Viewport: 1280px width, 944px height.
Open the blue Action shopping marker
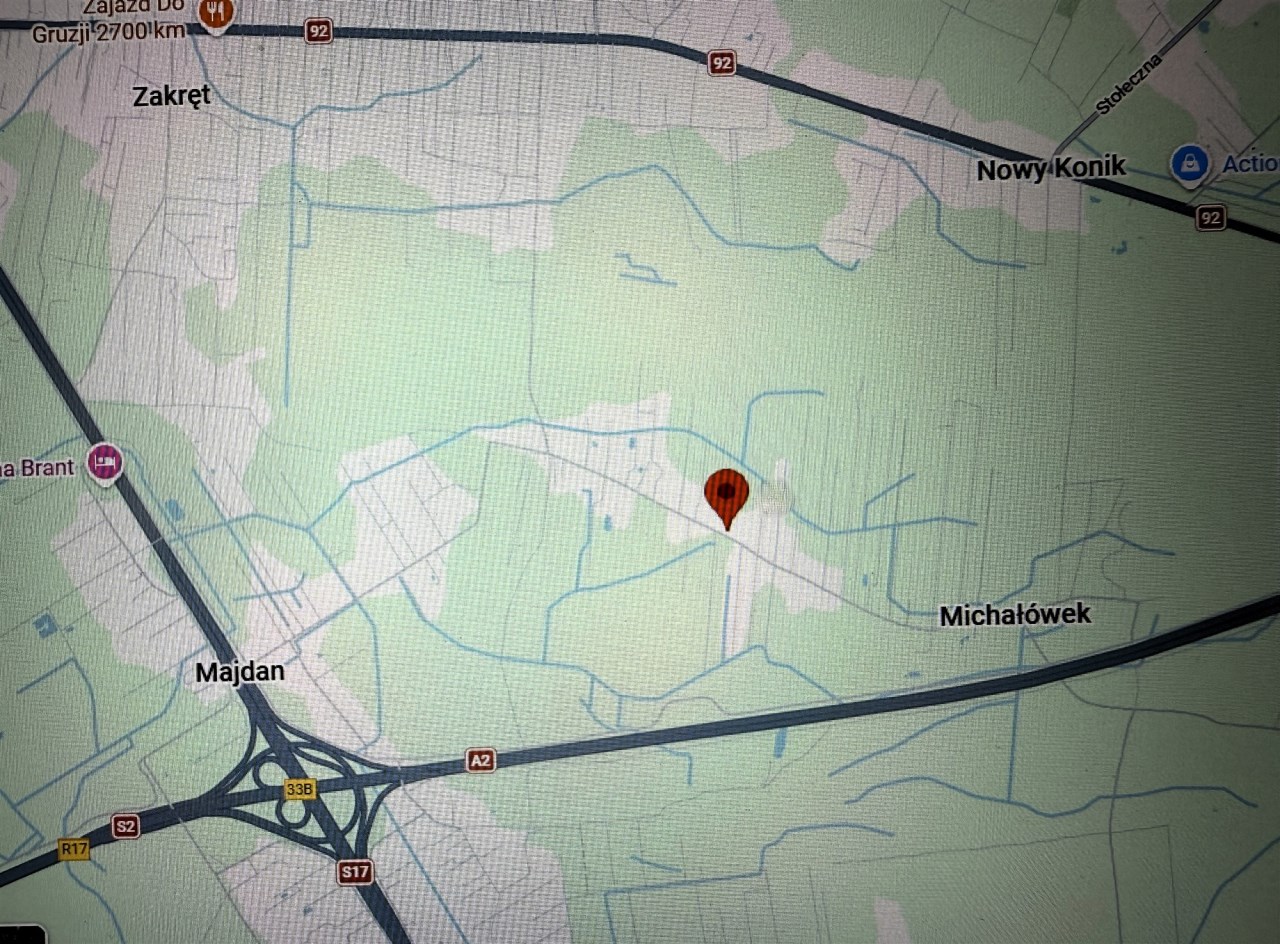[x=1189, y=164]
